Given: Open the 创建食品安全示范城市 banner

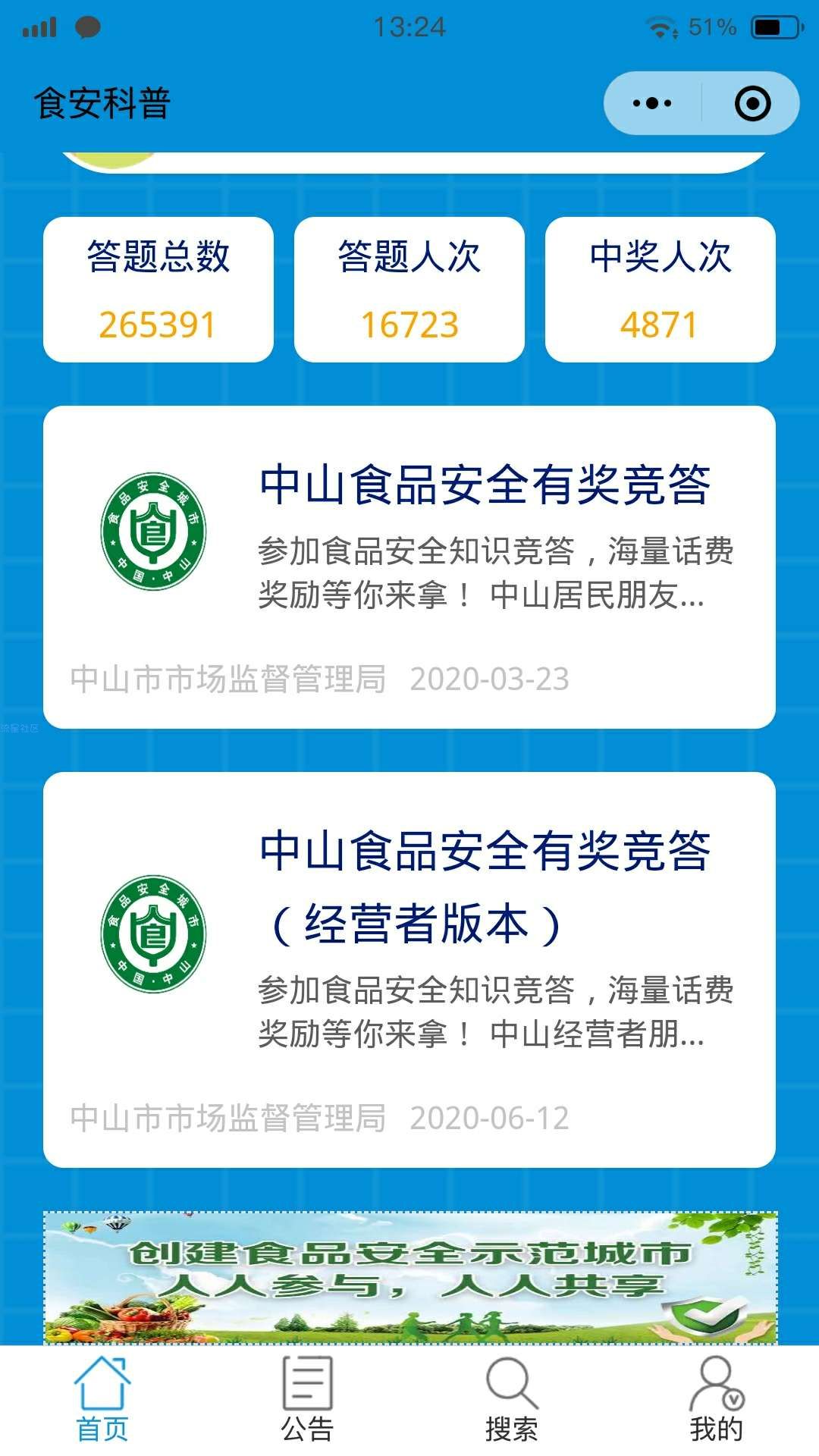Looking at the screenshot, I should [x=409, y=1277].
